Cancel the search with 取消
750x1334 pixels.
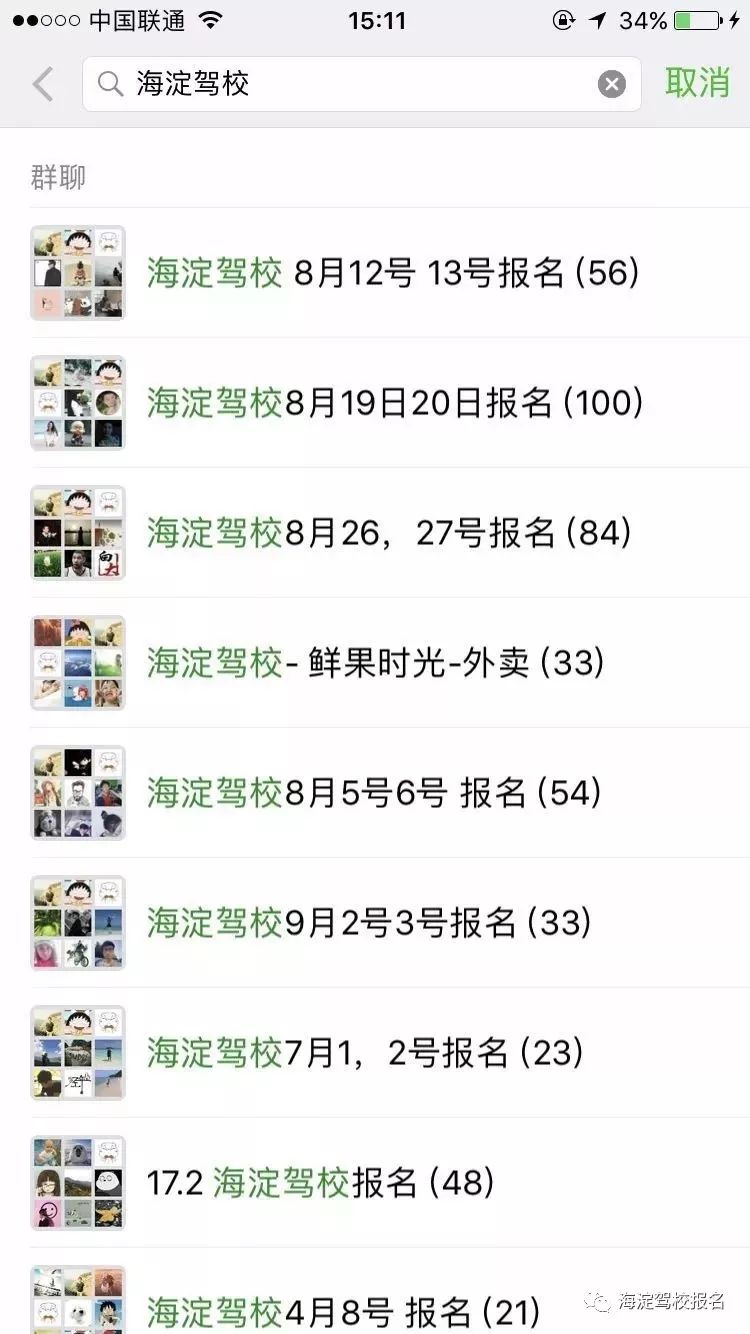click(x=697, y=84)
